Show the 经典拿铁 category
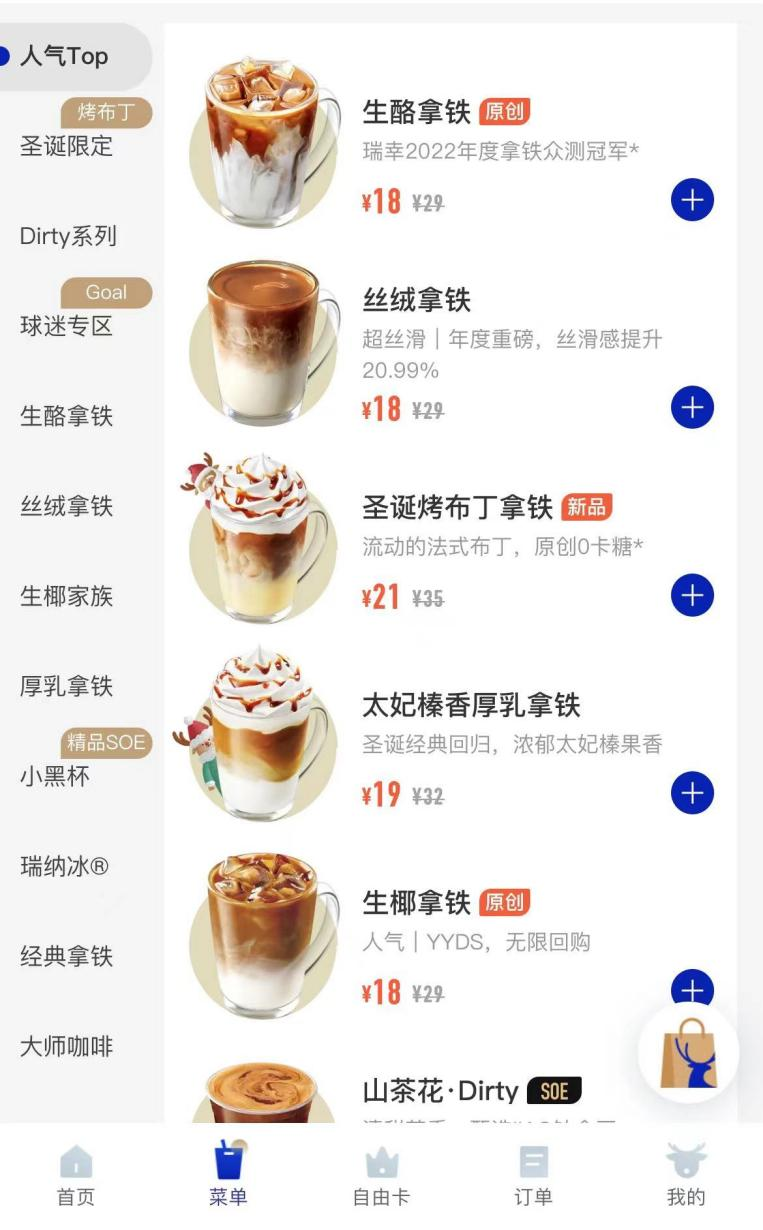763x1230 pixels. 66,956
